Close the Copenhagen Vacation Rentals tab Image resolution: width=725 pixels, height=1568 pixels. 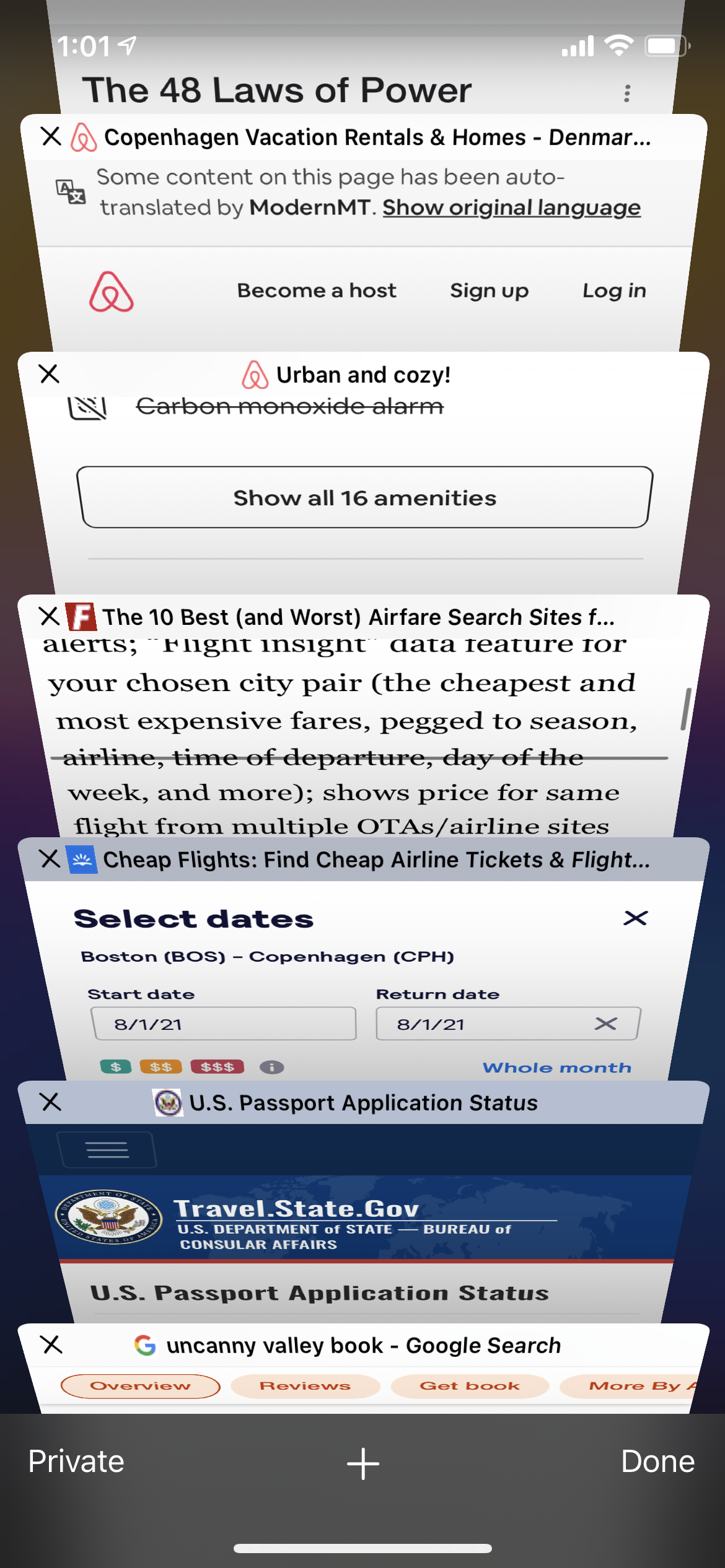tap(51, 136)
